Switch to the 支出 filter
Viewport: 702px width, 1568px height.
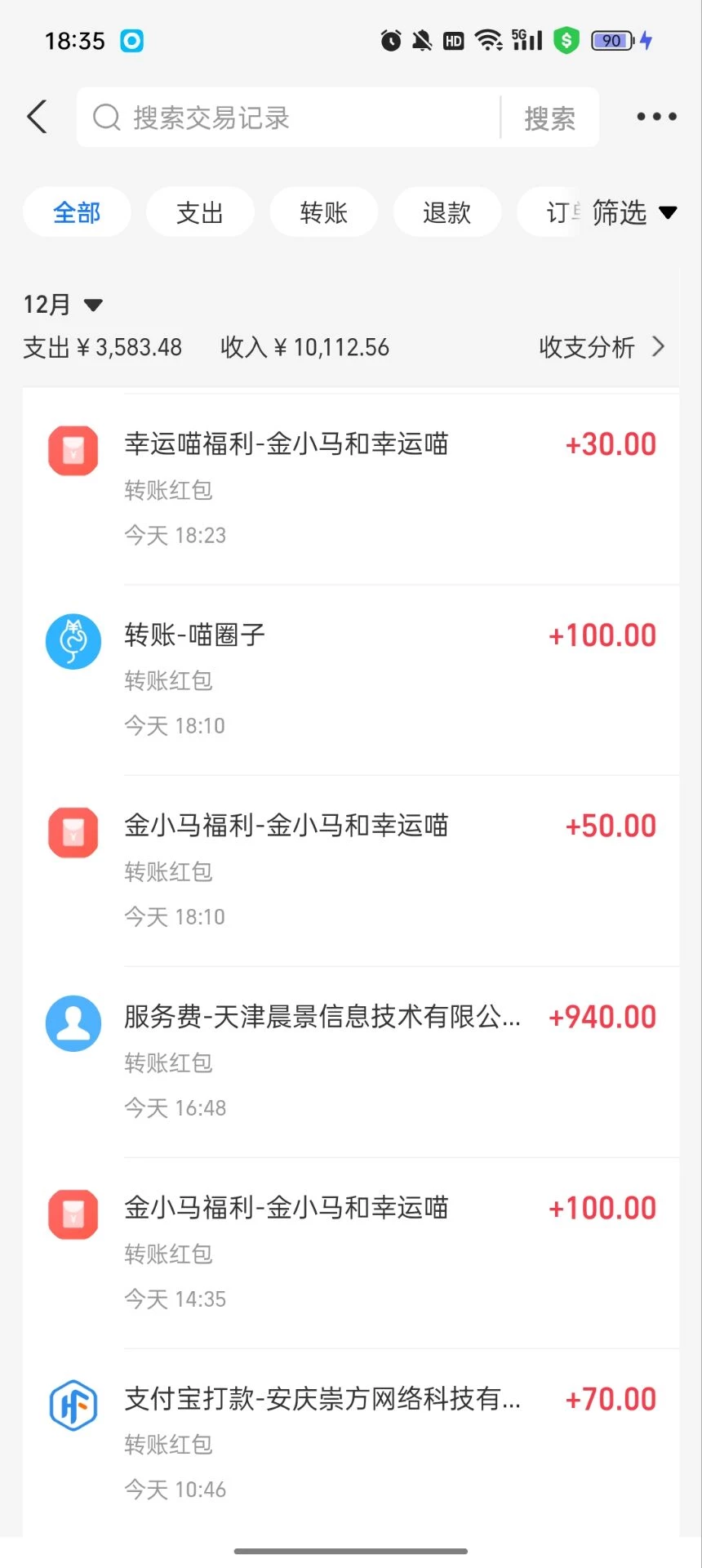coord(200,212)
